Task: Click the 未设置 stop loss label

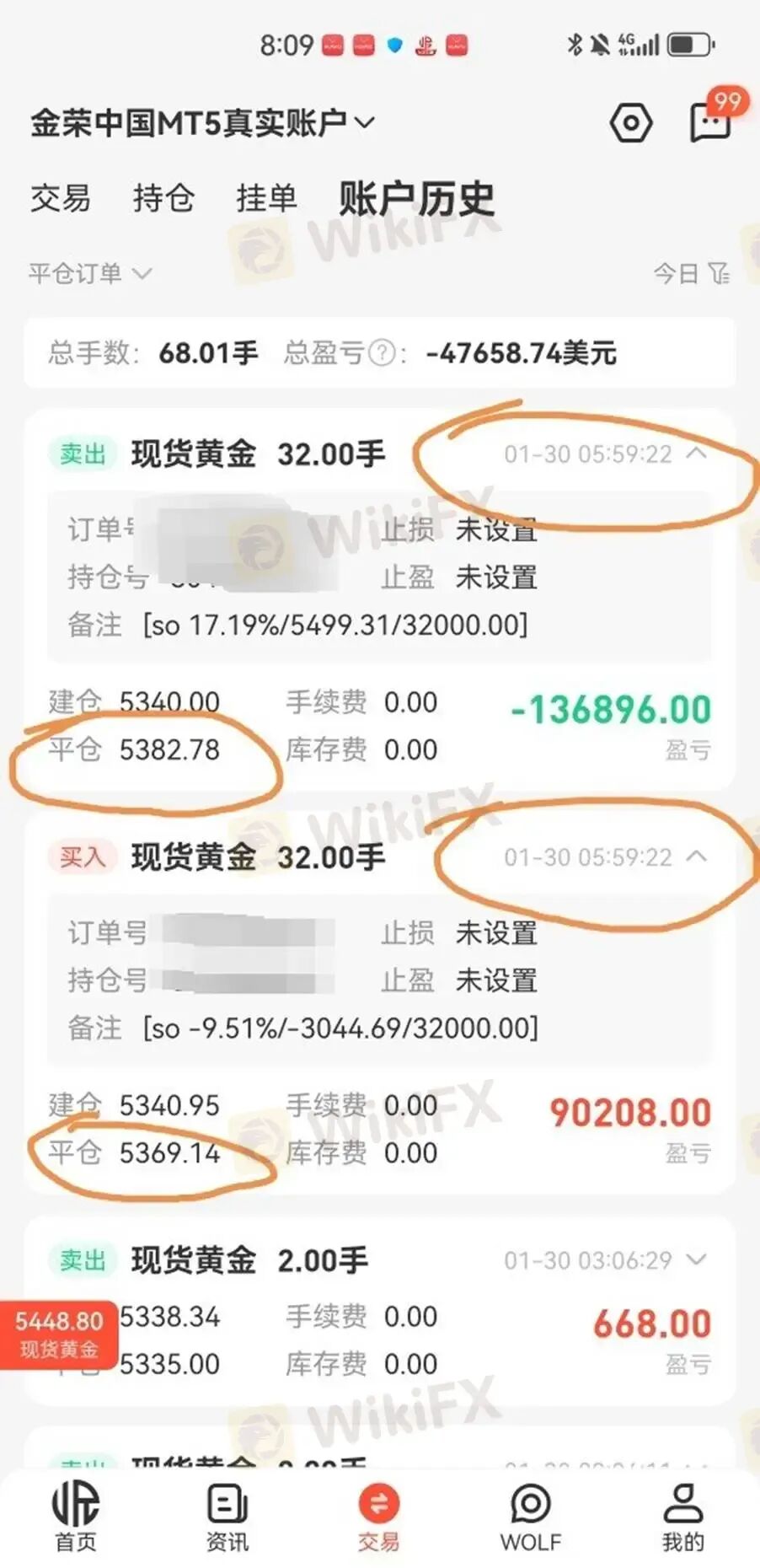Action: [495, 531]
